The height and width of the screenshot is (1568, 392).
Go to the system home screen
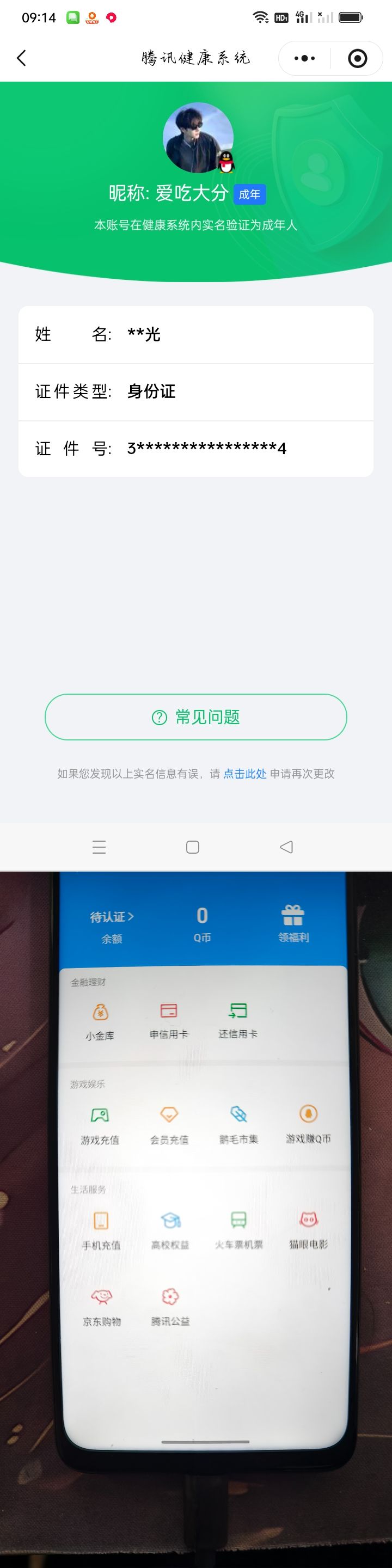point(192,847)
